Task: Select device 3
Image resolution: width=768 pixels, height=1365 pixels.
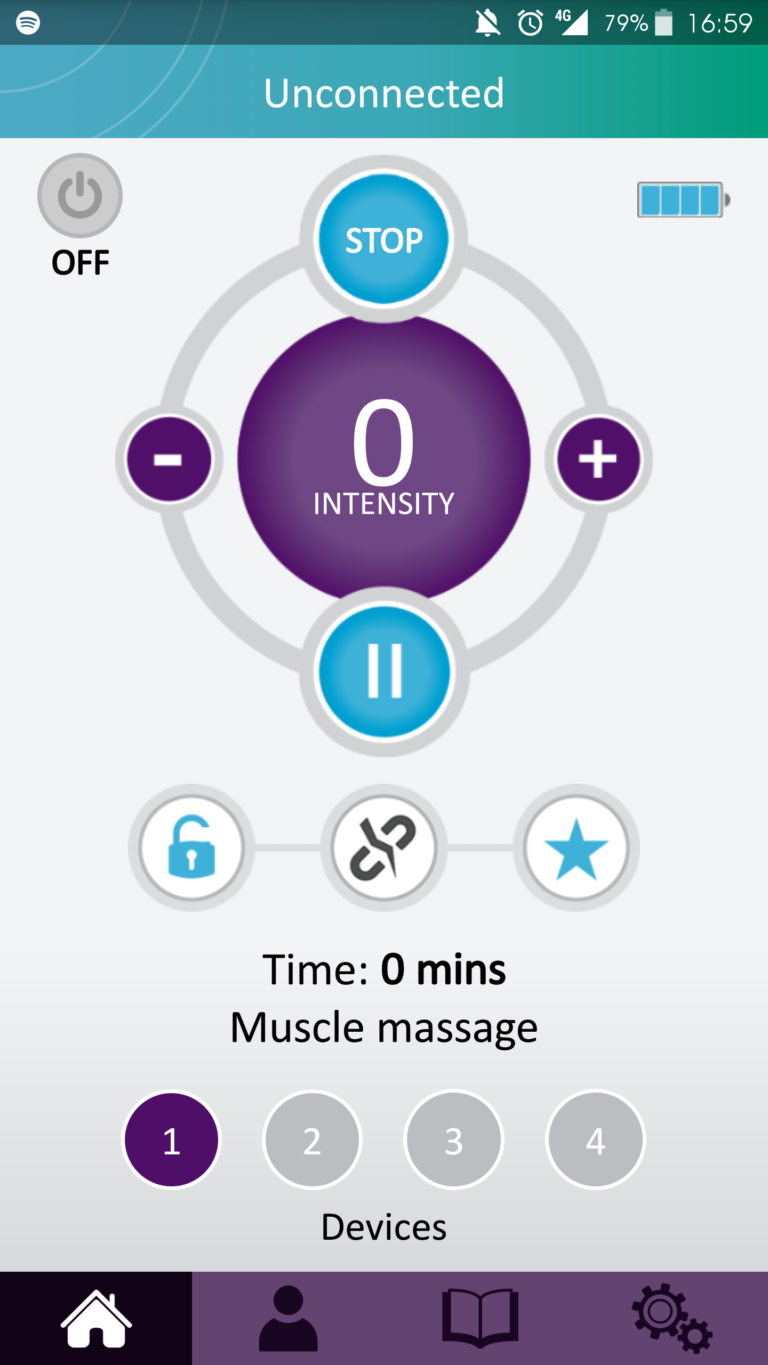Action: point(454,1140)
